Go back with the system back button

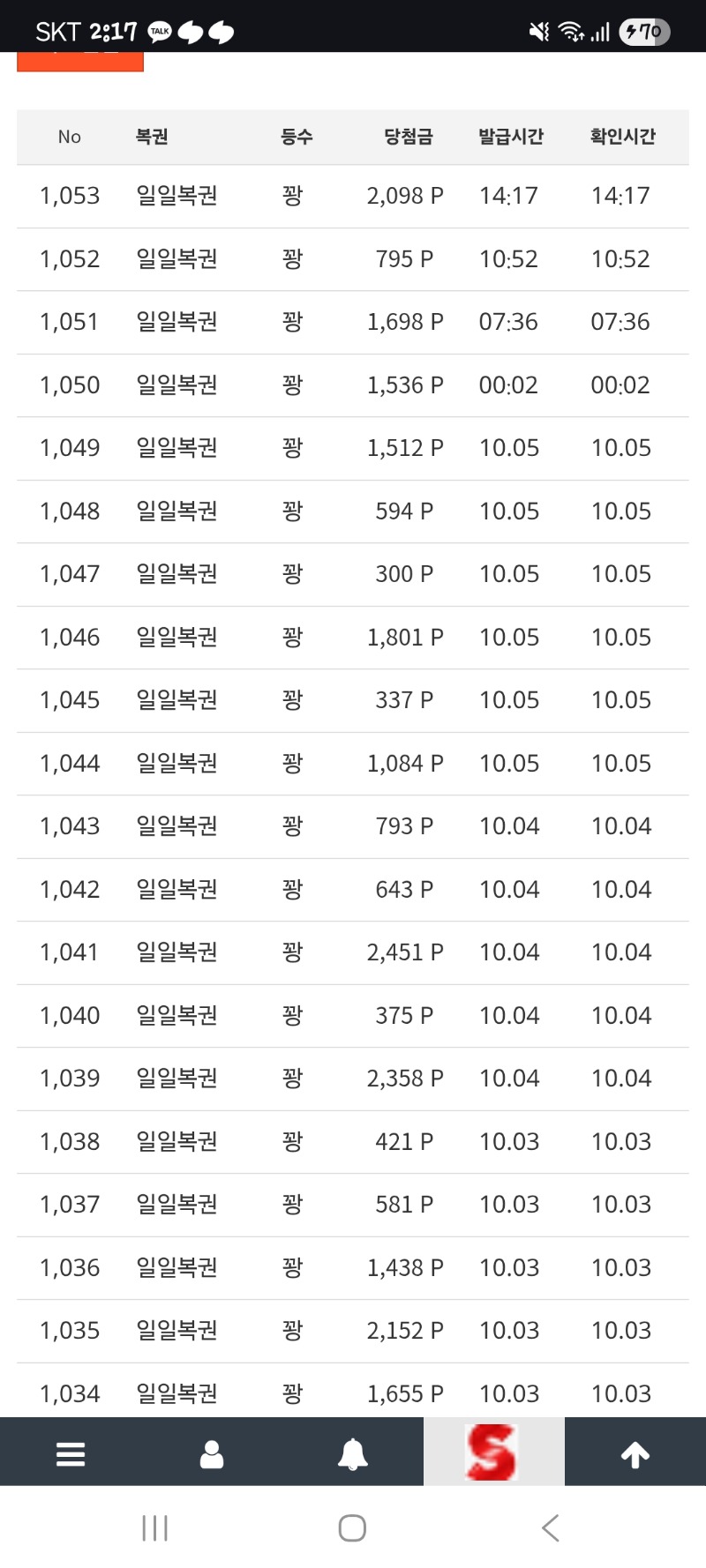click(551, 1528)
